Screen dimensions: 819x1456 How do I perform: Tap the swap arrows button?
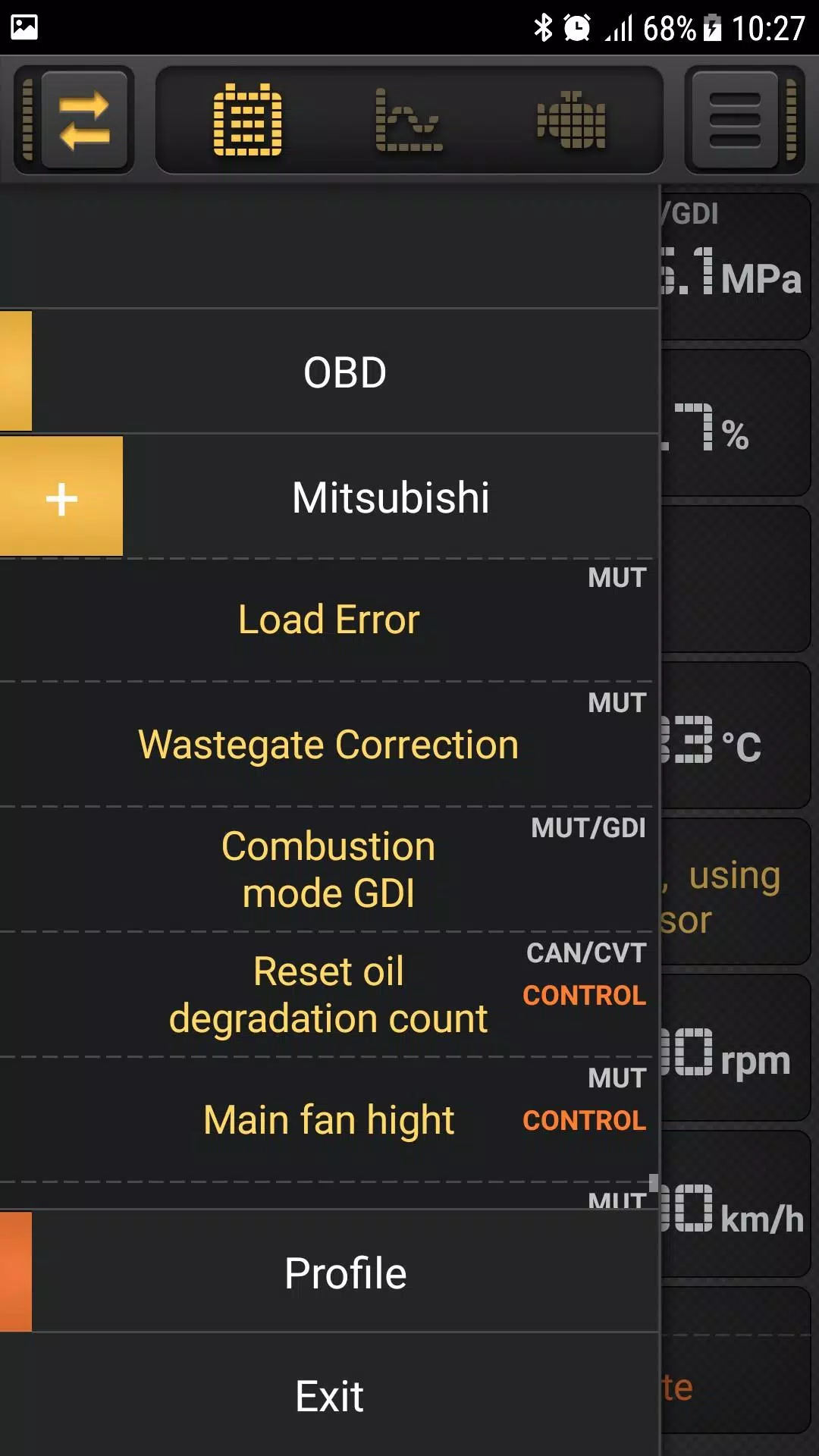(x=83, y=120)
